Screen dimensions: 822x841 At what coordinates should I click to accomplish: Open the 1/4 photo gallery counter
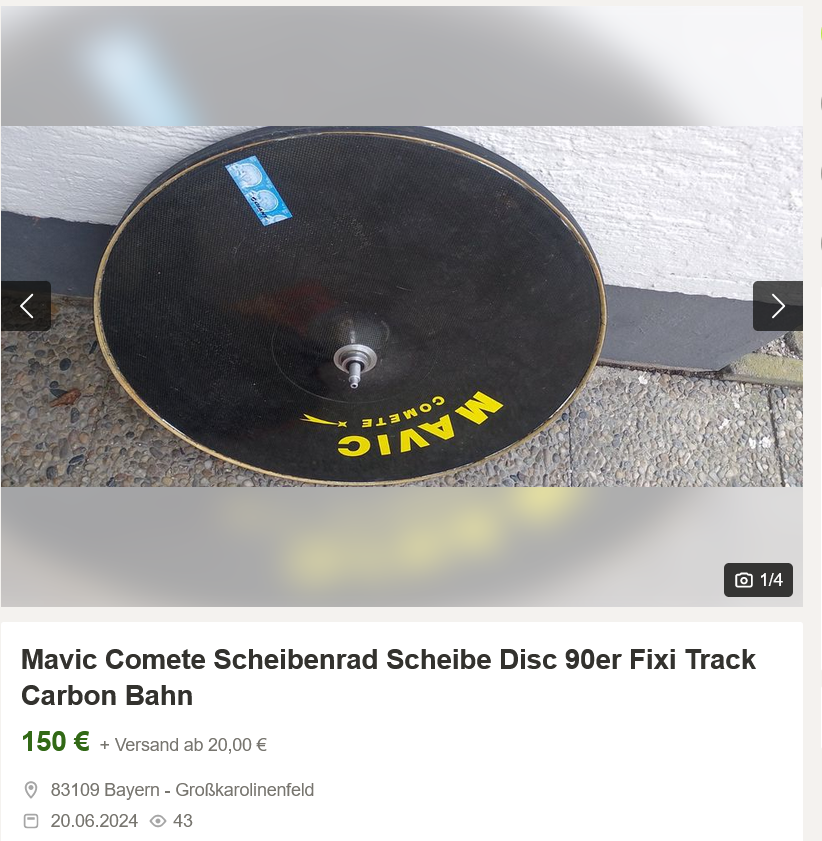pos(758,580)
